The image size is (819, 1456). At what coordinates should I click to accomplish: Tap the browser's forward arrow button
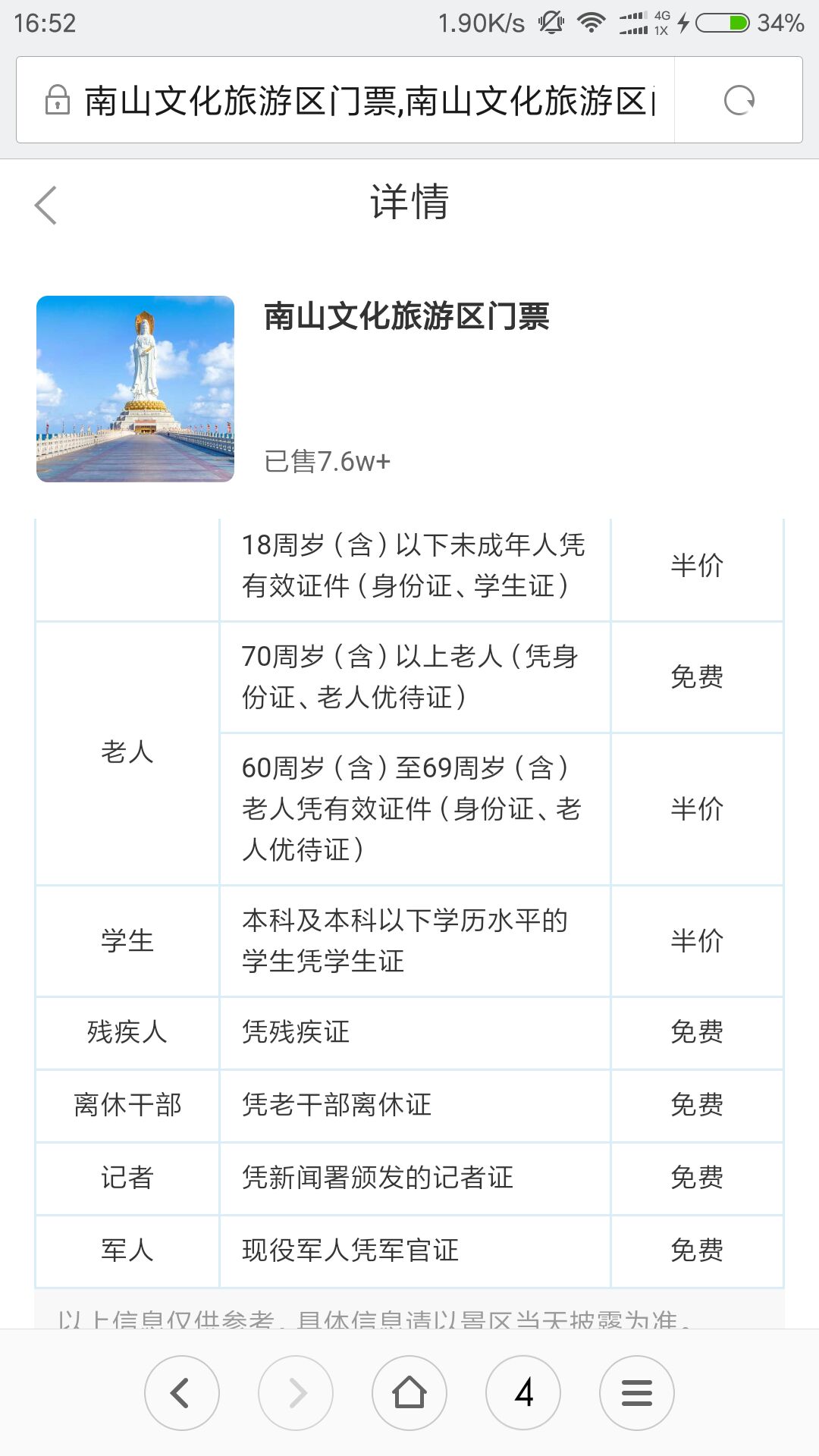point(296,1393)
